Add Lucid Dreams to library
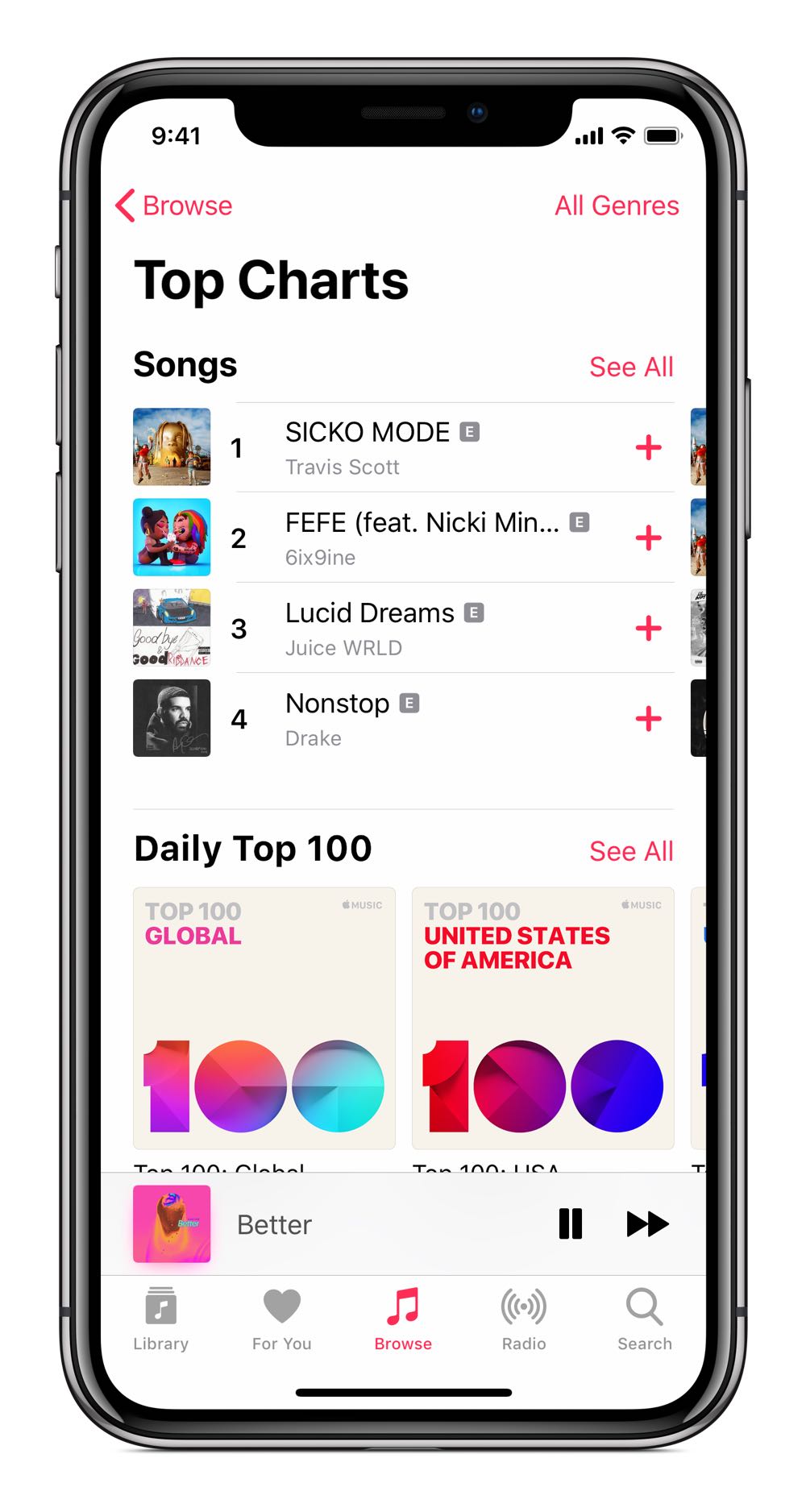The image size is (806, 1512). (648, 628)
